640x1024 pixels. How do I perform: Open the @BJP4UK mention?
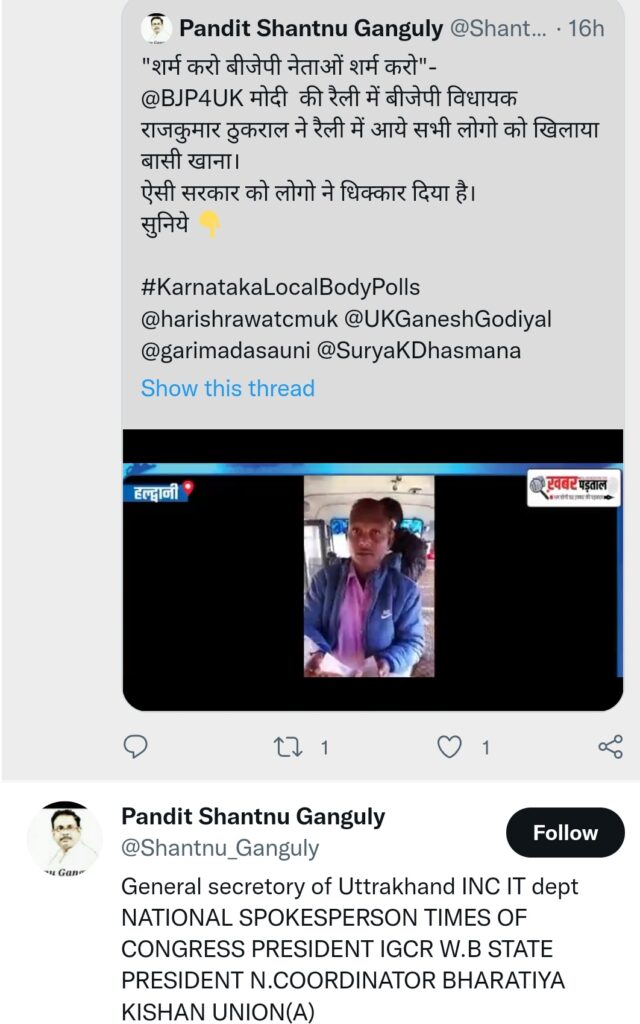tap(192, 98)
